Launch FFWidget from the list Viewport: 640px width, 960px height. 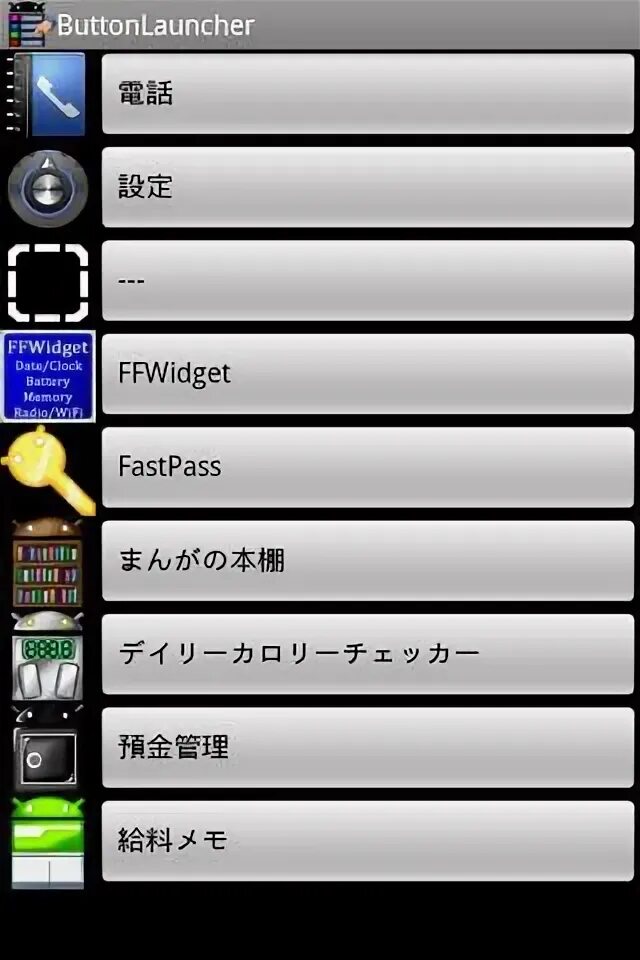click(367, 374)
